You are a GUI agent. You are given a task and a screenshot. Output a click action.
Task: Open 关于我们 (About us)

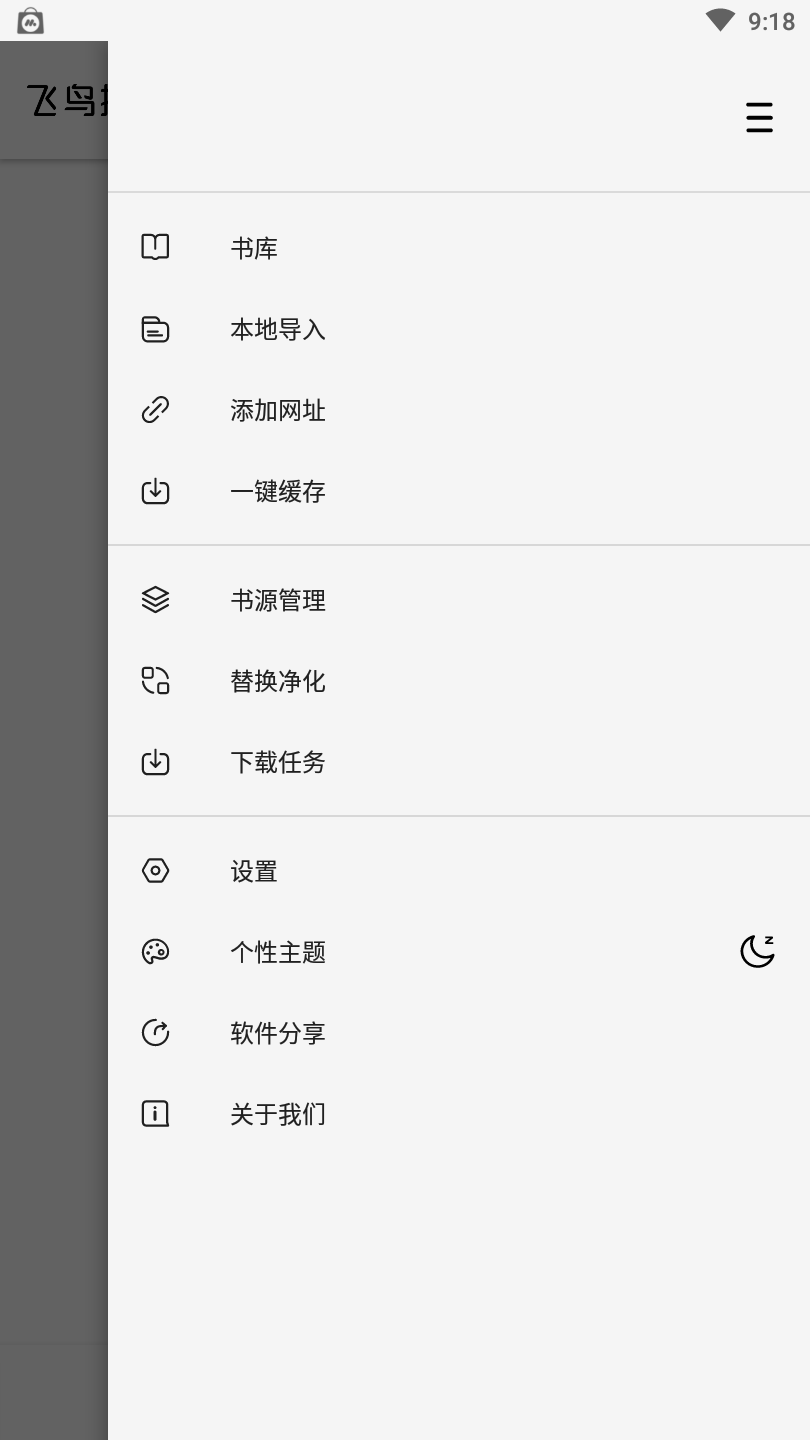coord(277,1114)
